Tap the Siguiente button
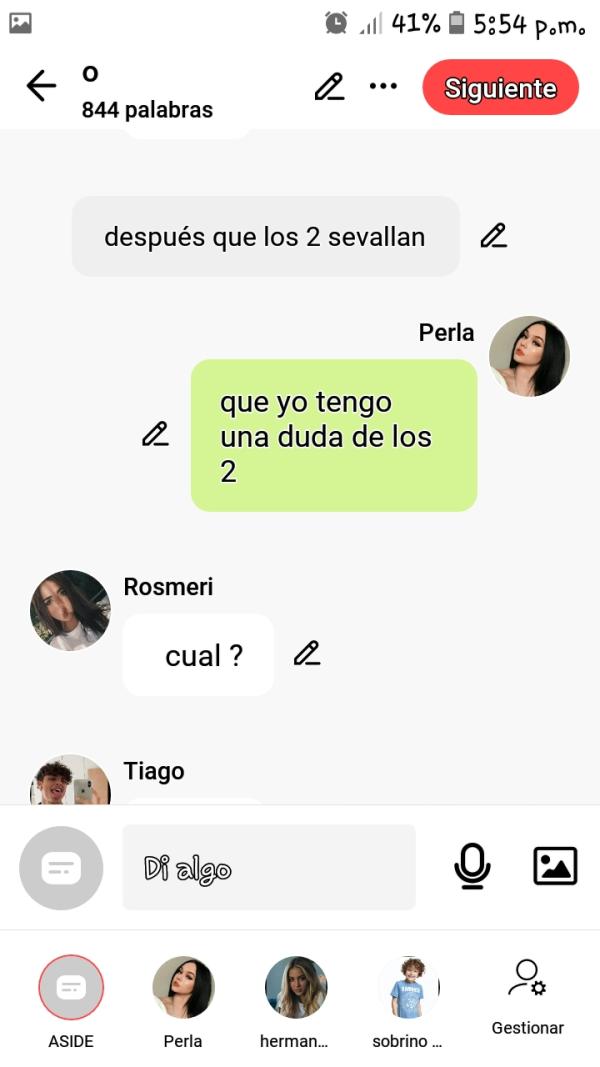600x1067 pixels. 500,88
